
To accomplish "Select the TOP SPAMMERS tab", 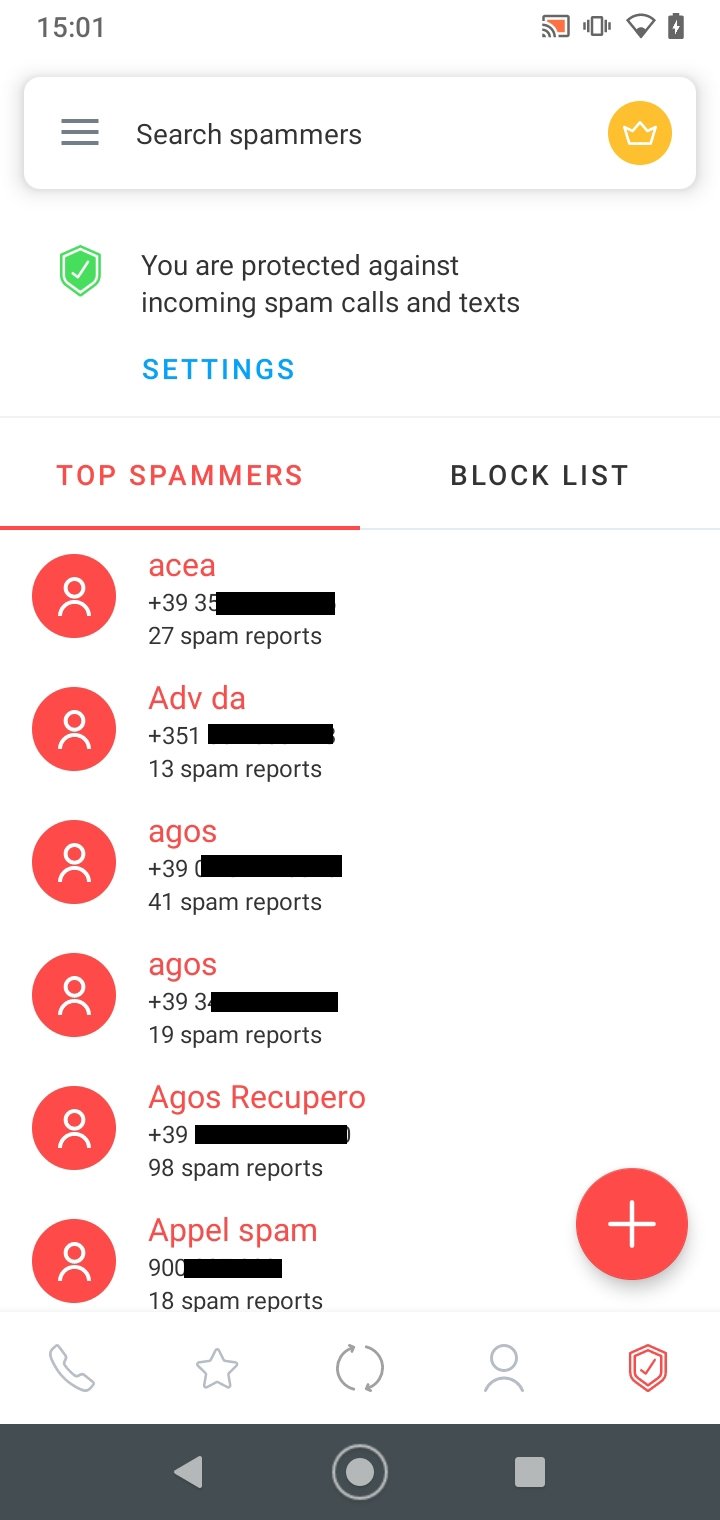I will point(180,475).
